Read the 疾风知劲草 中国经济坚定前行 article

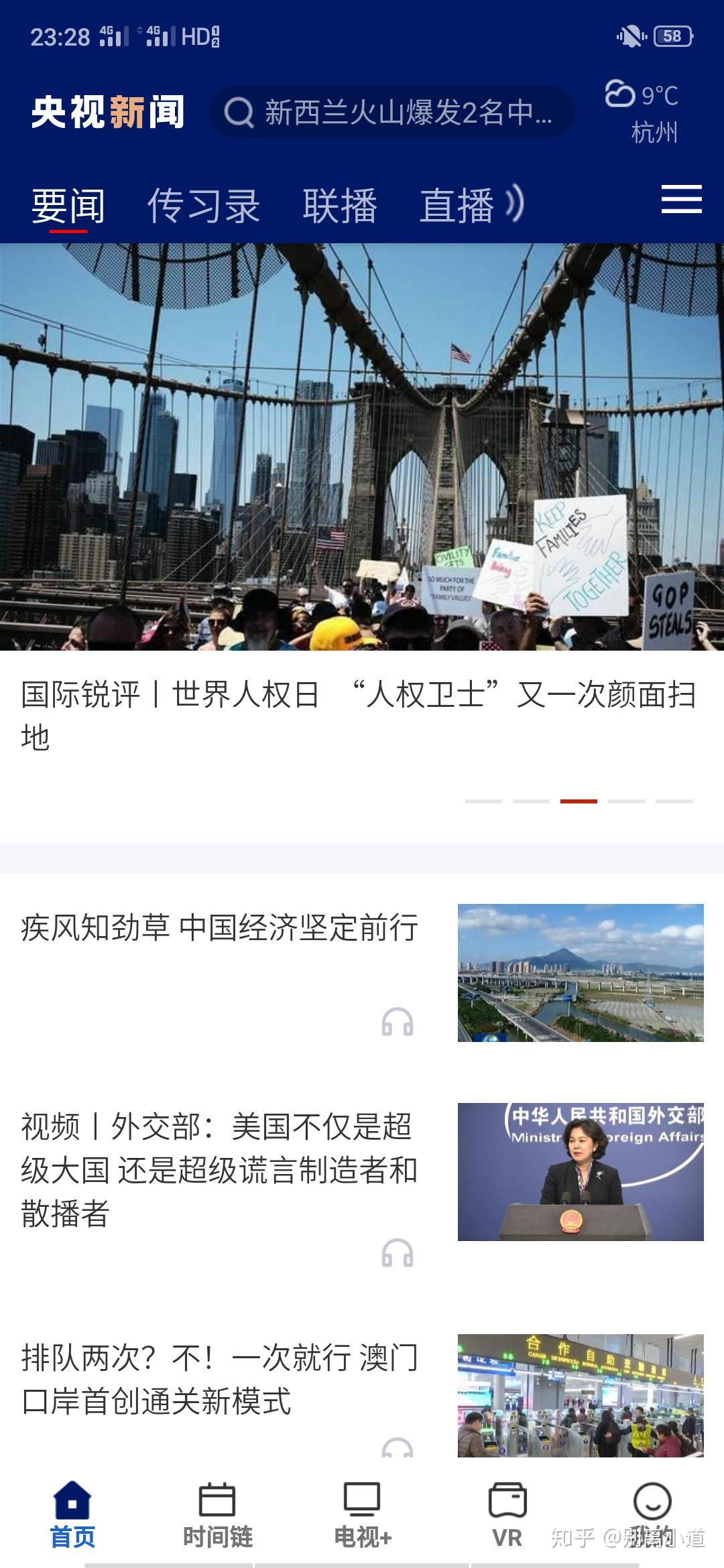220,929
